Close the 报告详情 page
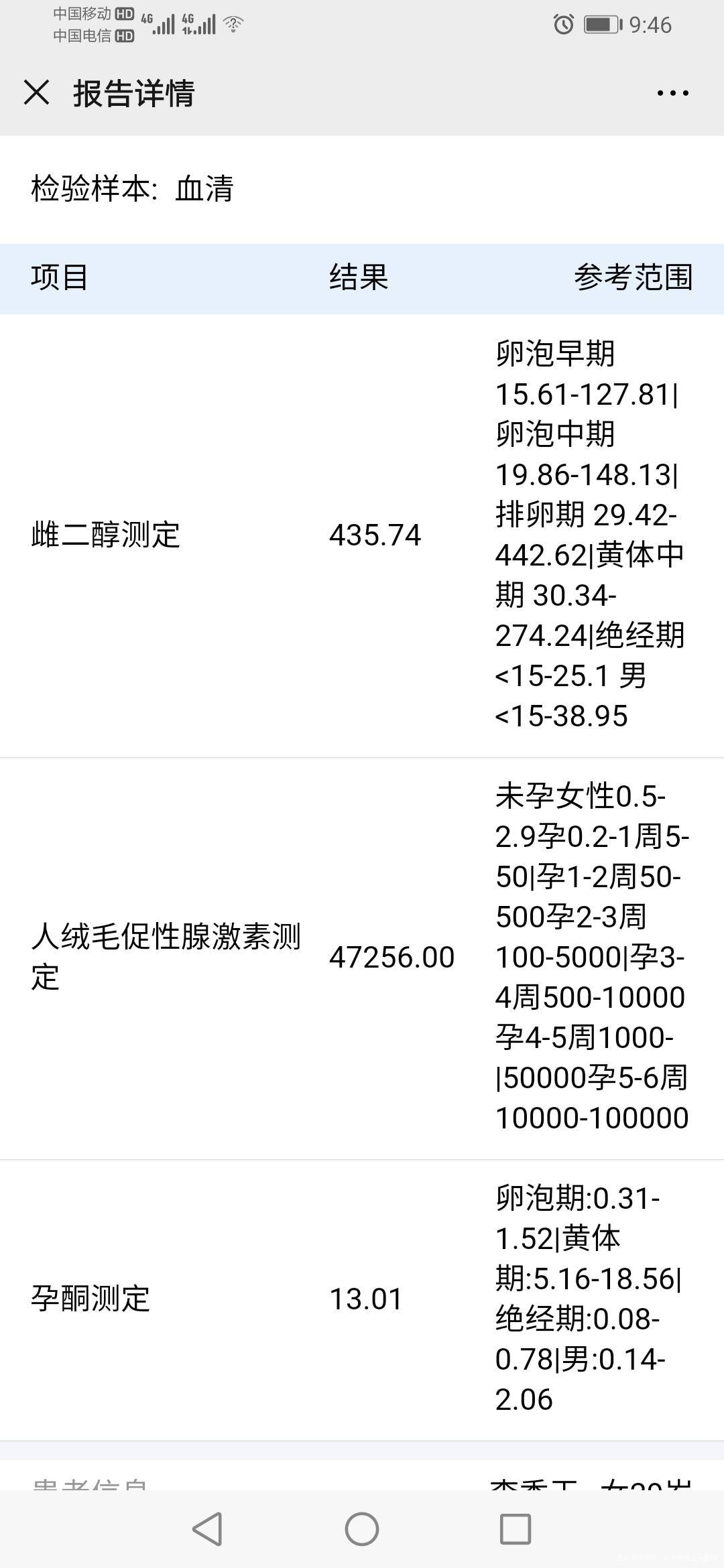Image resolution: width=724 pixels, height=1568 pixels. 37,93
